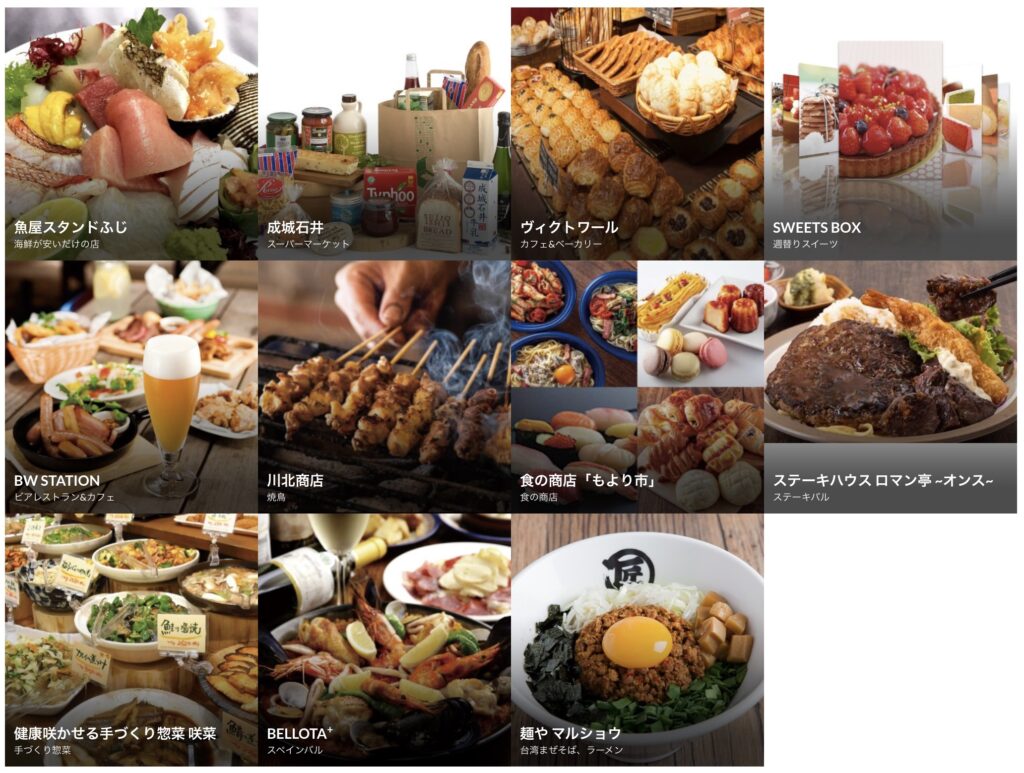
Task: Choose the BELLOTA Spanish bar tile
Action: (384, 640)
